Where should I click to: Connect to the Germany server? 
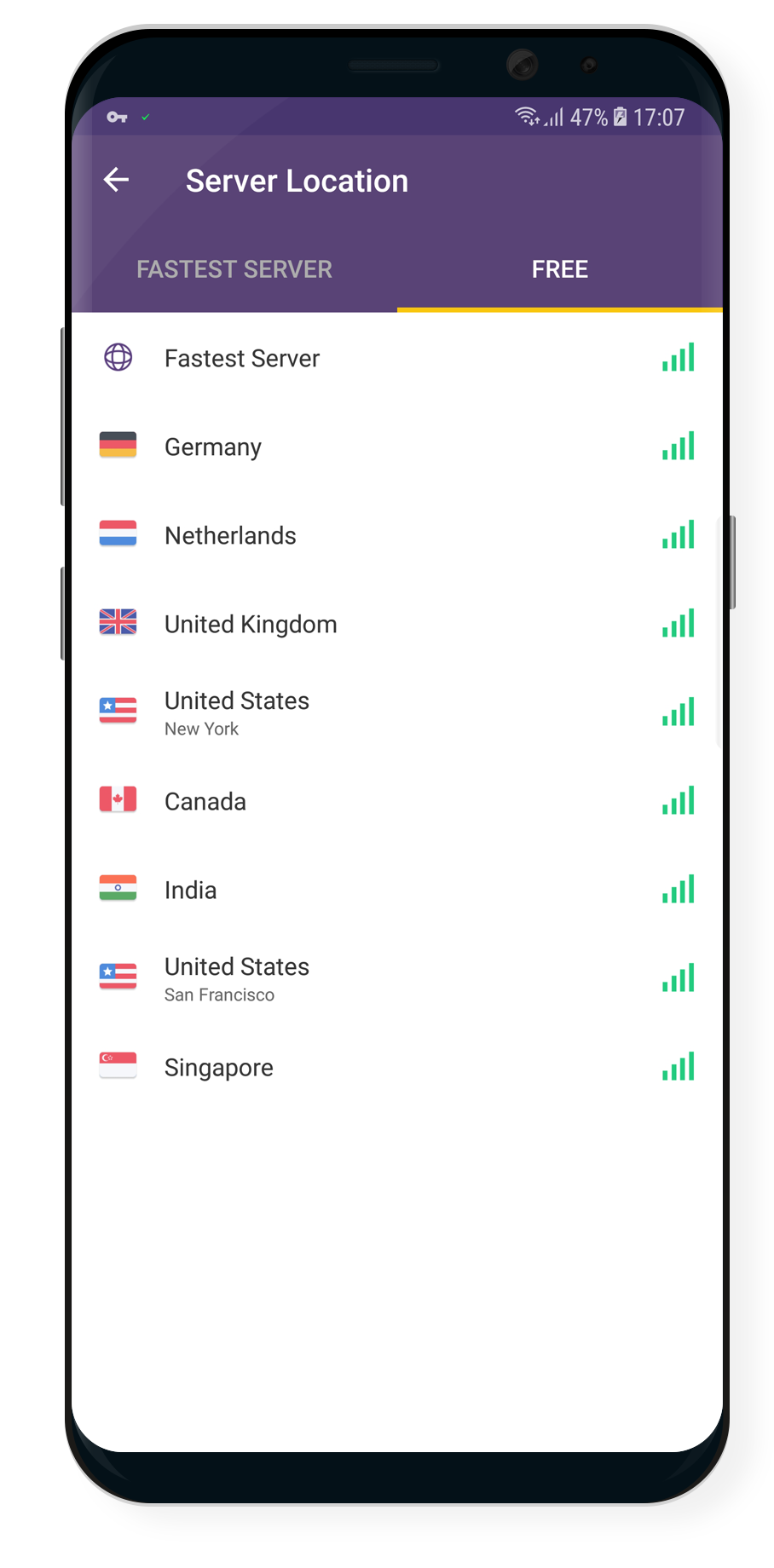coord(397,447)
